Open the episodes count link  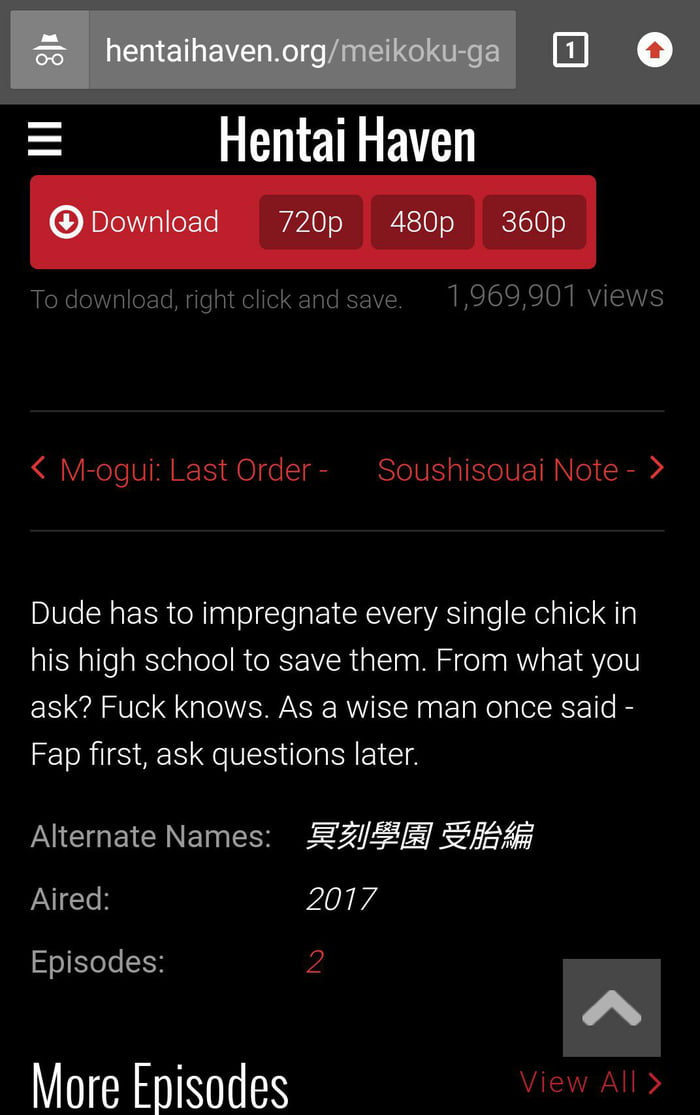point(315,962)
